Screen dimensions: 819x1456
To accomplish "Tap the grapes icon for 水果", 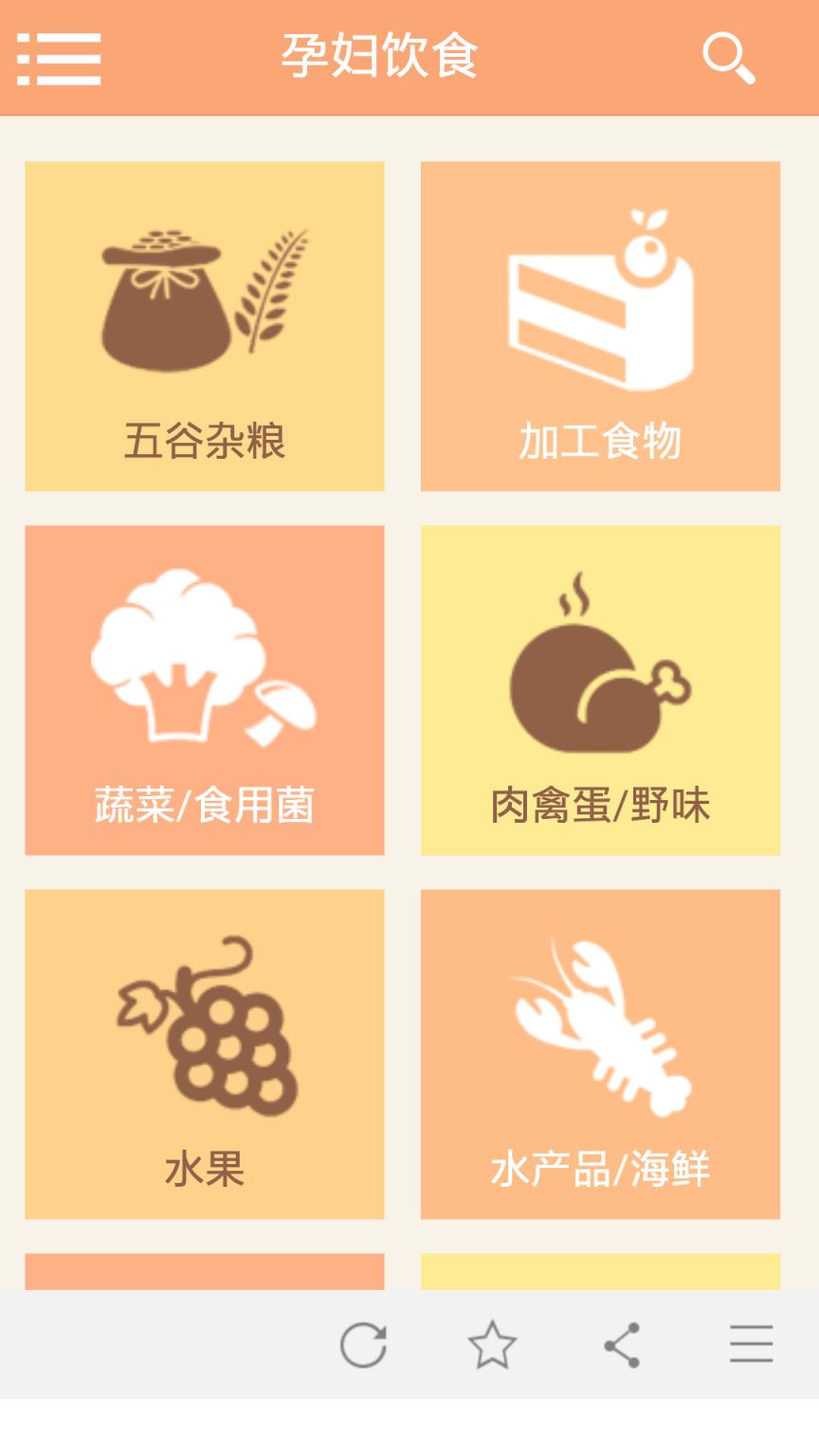I will [204, 1024].
